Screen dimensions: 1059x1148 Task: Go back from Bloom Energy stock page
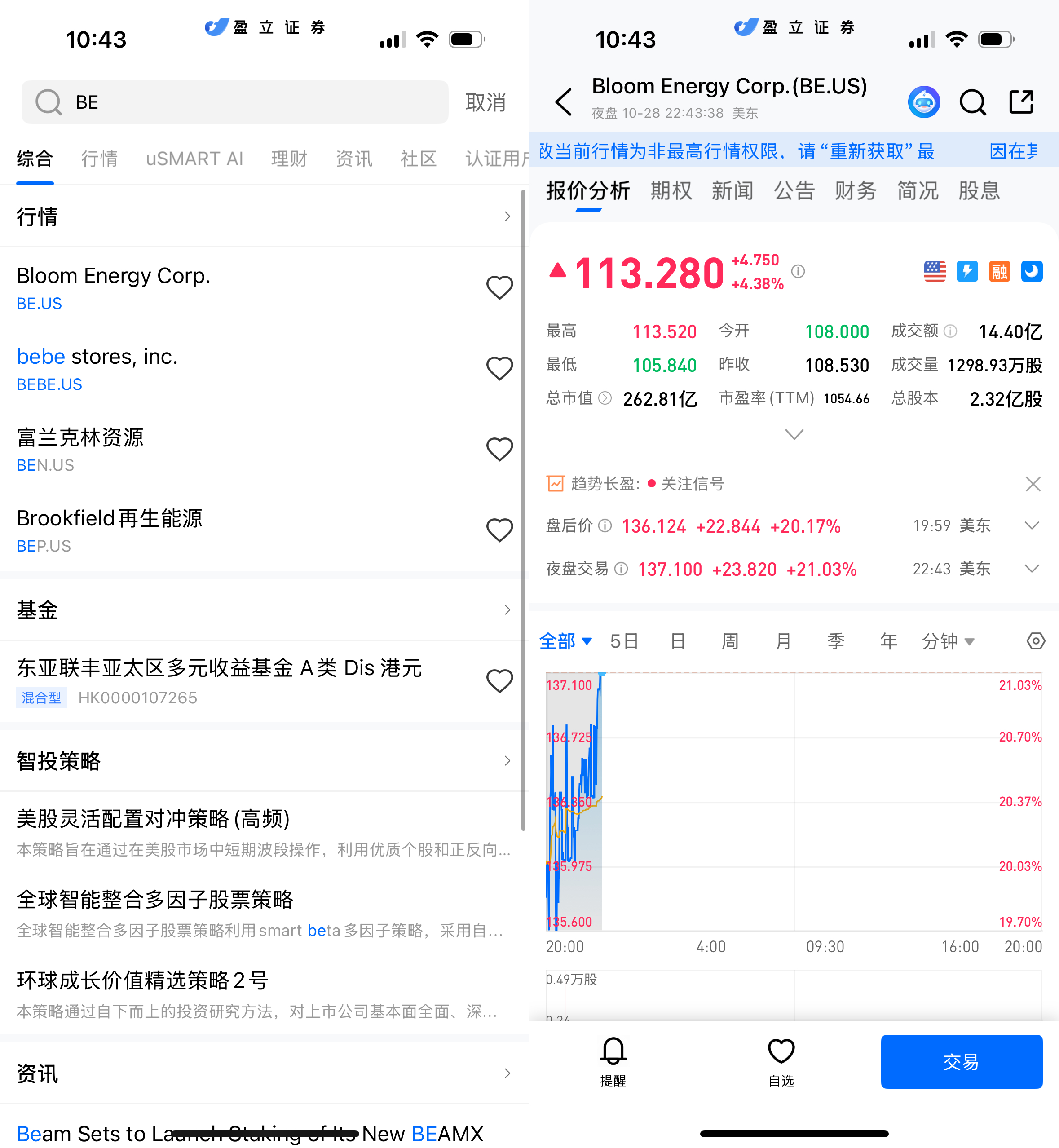click(x=564, y=102)
